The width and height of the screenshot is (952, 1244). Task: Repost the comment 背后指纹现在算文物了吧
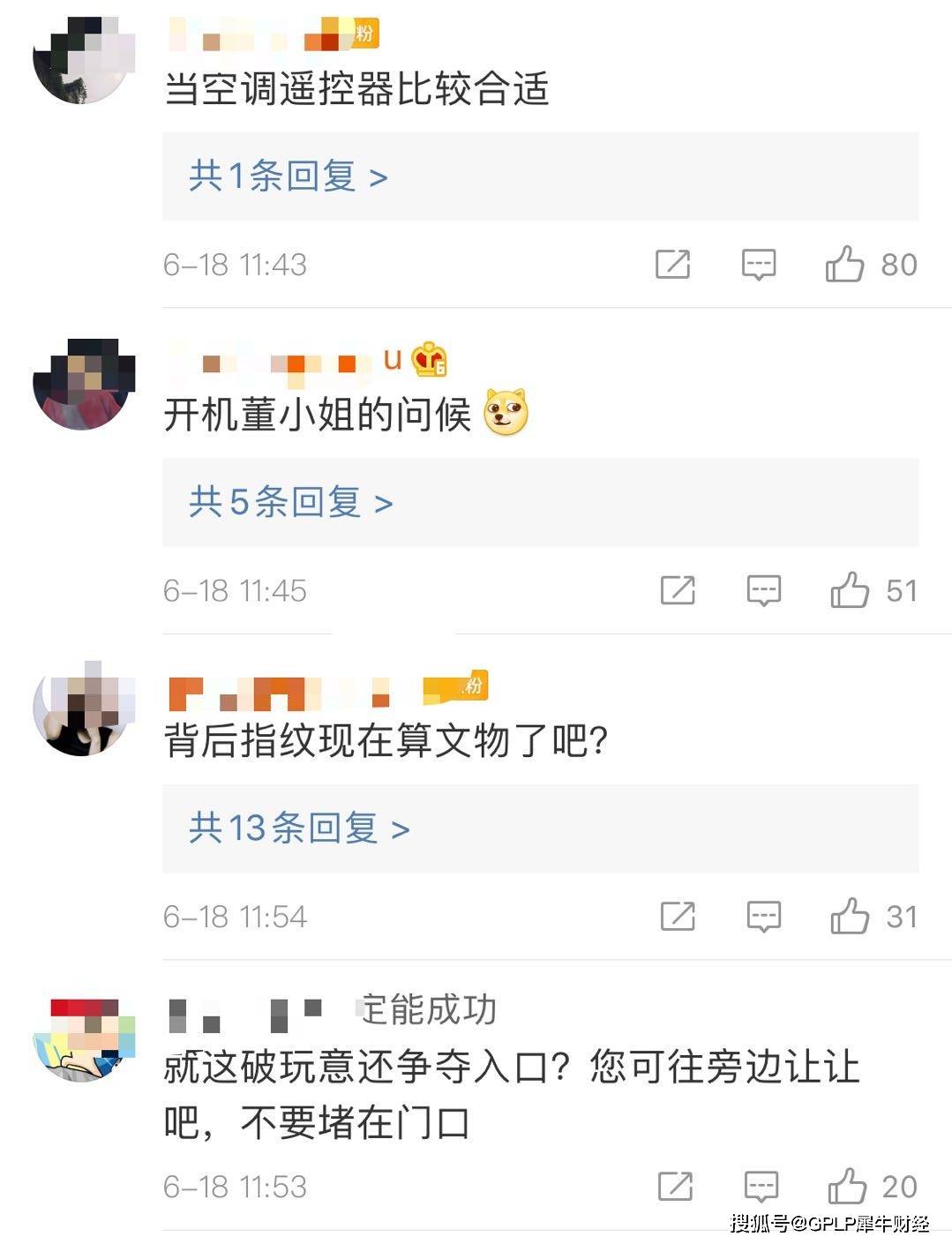pyautogui.click(x=678, y=917)
